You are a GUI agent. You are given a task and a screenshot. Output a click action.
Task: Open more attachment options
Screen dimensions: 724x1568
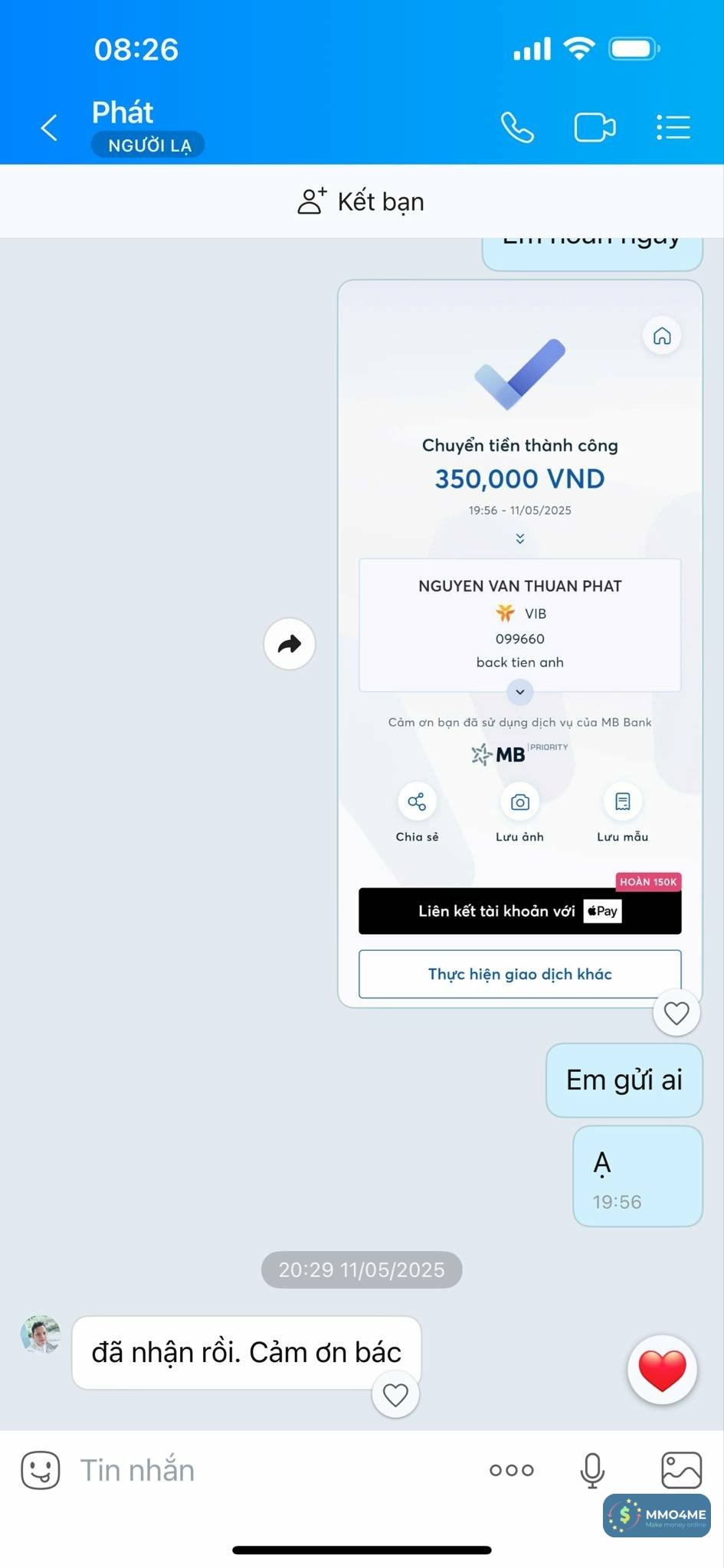tap(512, 1470)
